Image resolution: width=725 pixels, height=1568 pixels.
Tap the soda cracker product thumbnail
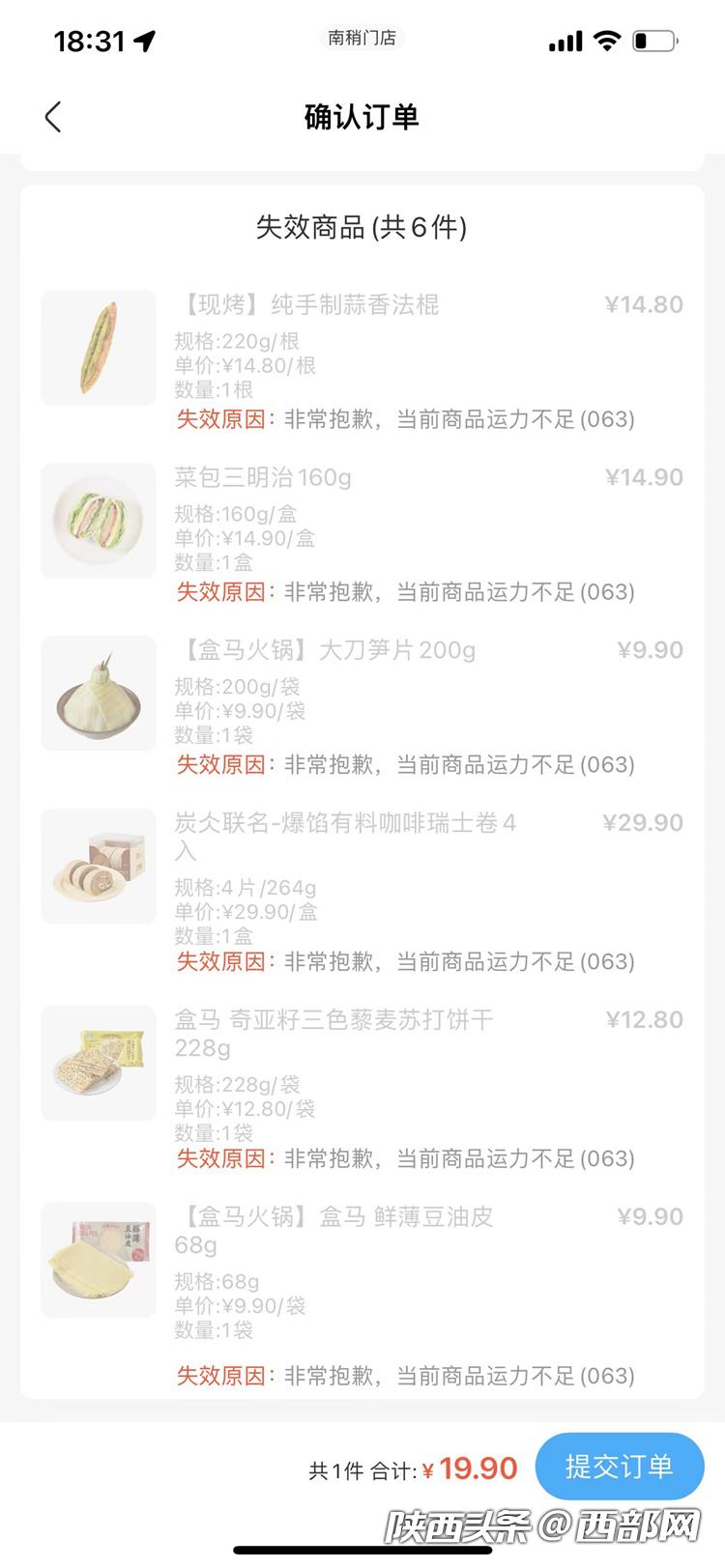97,1063
